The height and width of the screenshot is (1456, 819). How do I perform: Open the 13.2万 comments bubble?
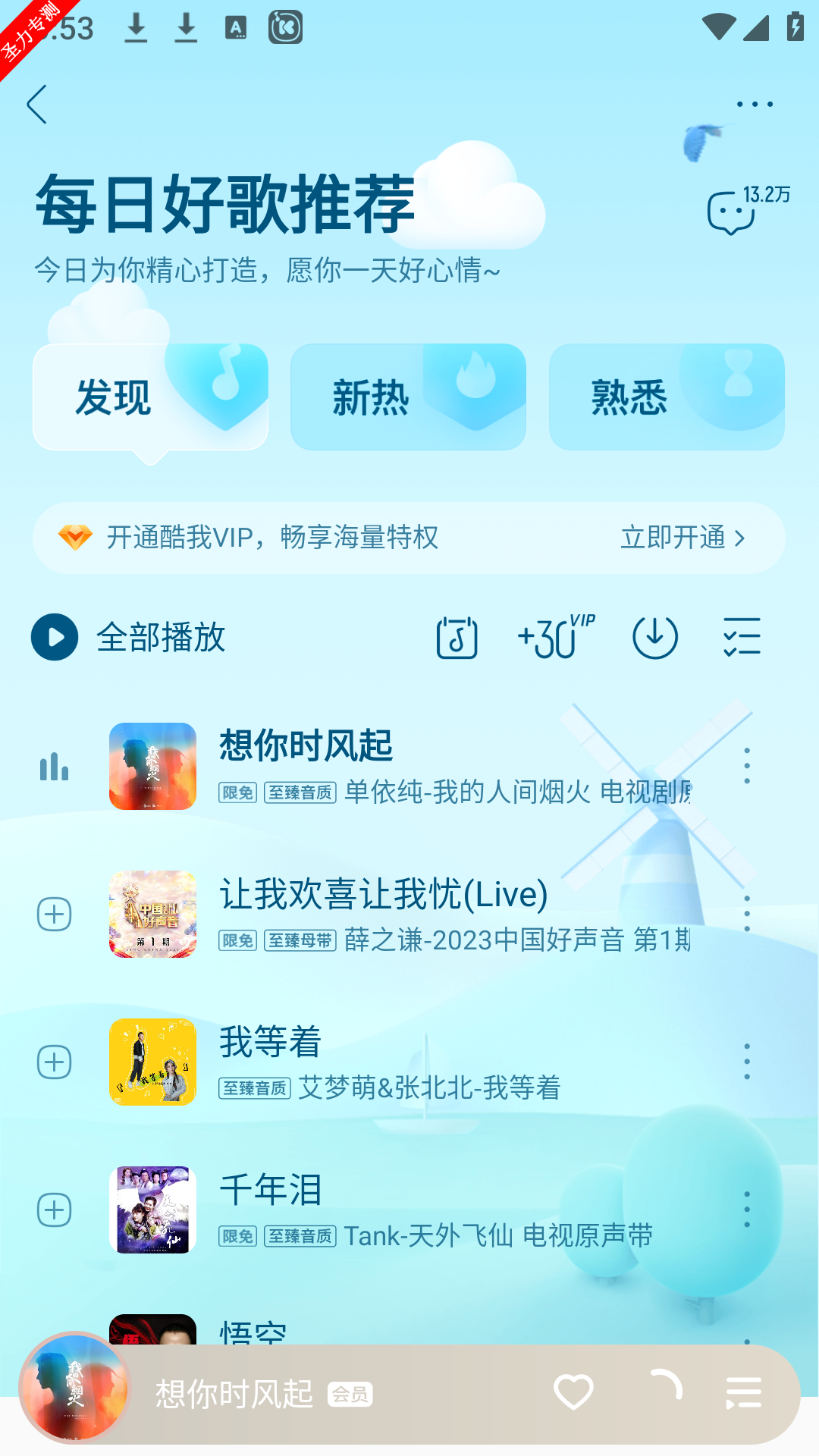click(746, 210)
